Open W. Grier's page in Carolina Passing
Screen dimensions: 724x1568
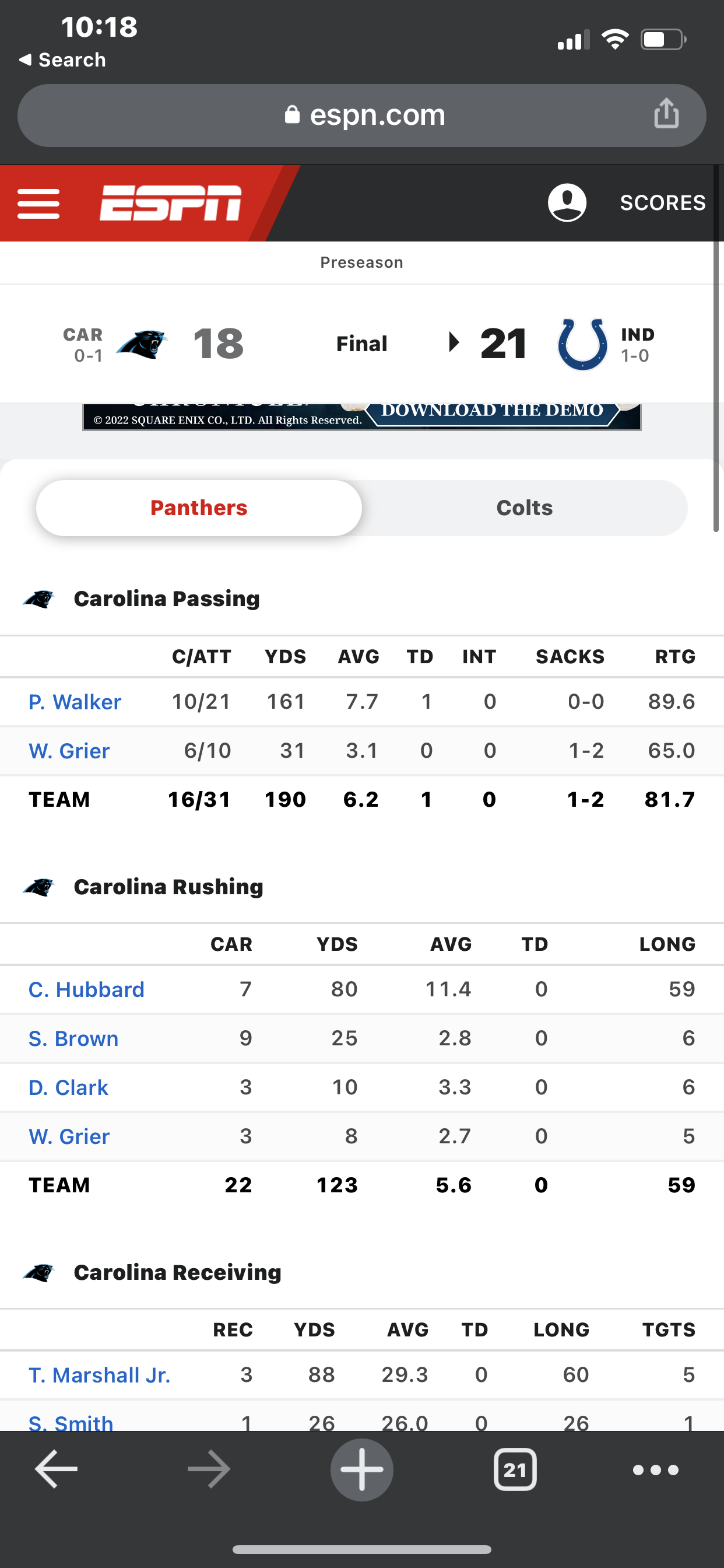69,751
